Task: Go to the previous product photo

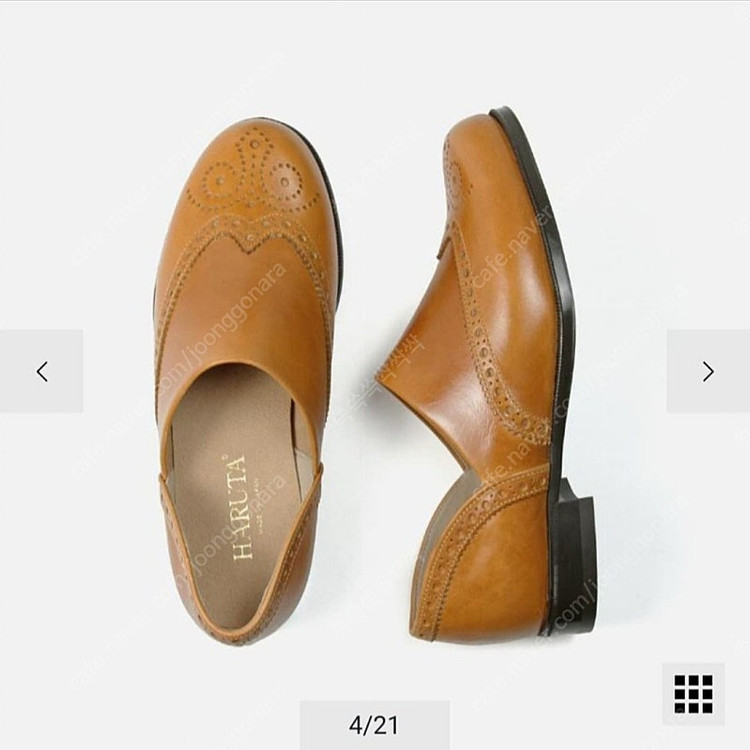Action: tap(41, 371)
